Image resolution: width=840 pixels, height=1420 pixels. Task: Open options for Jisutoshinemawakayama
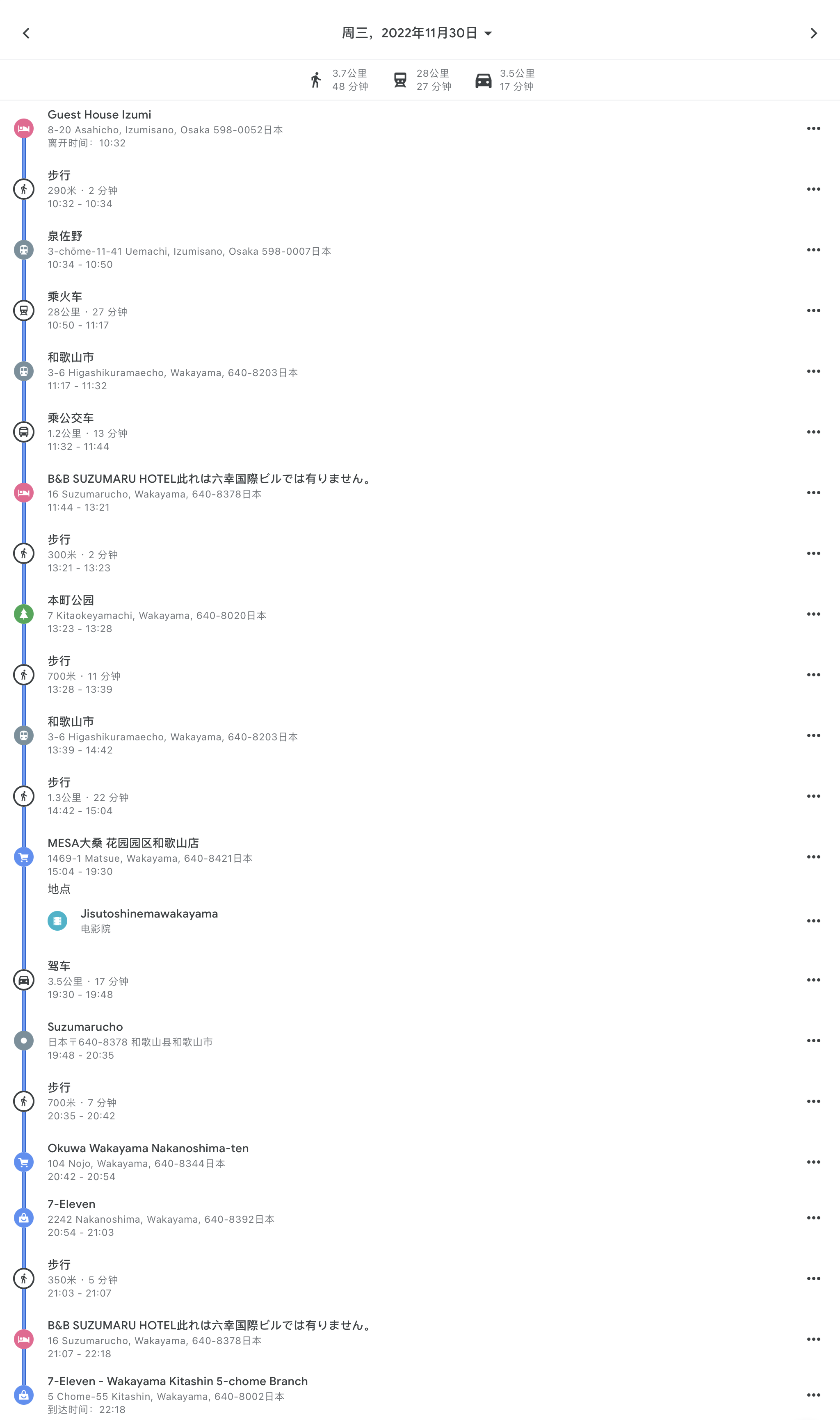813,921
